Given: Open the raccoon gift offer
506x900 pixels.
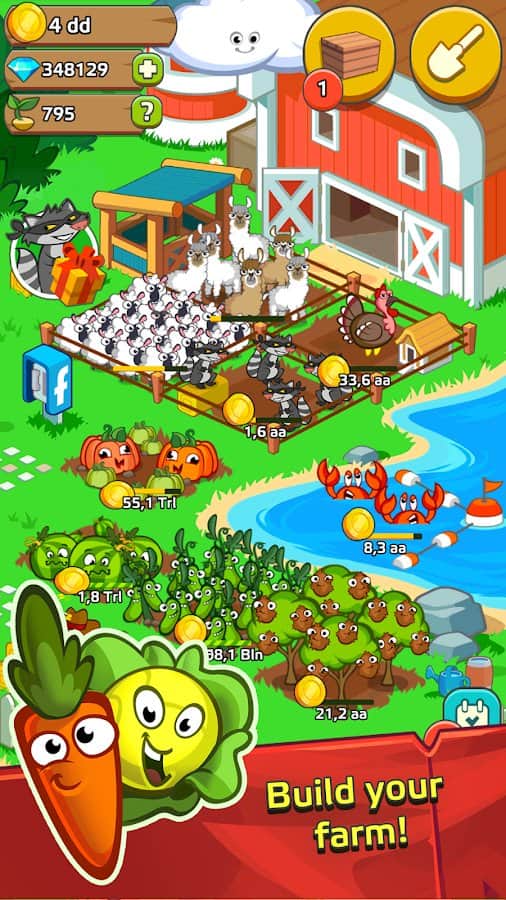Looking at the screenshot, I should pyautogui.click(x=56, y=251).
